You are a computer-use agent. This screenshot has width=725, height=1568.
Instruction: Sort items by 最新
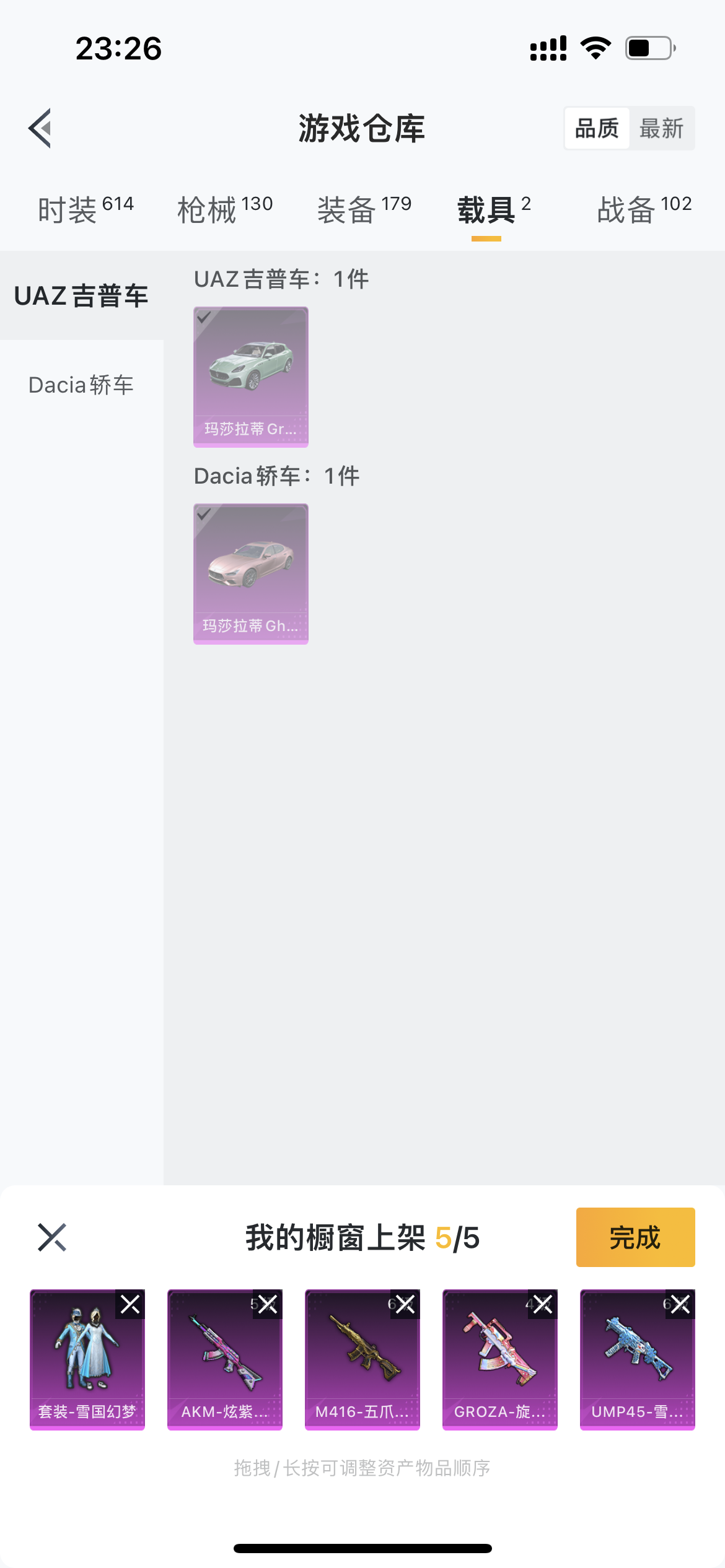[x=661, y=128]
